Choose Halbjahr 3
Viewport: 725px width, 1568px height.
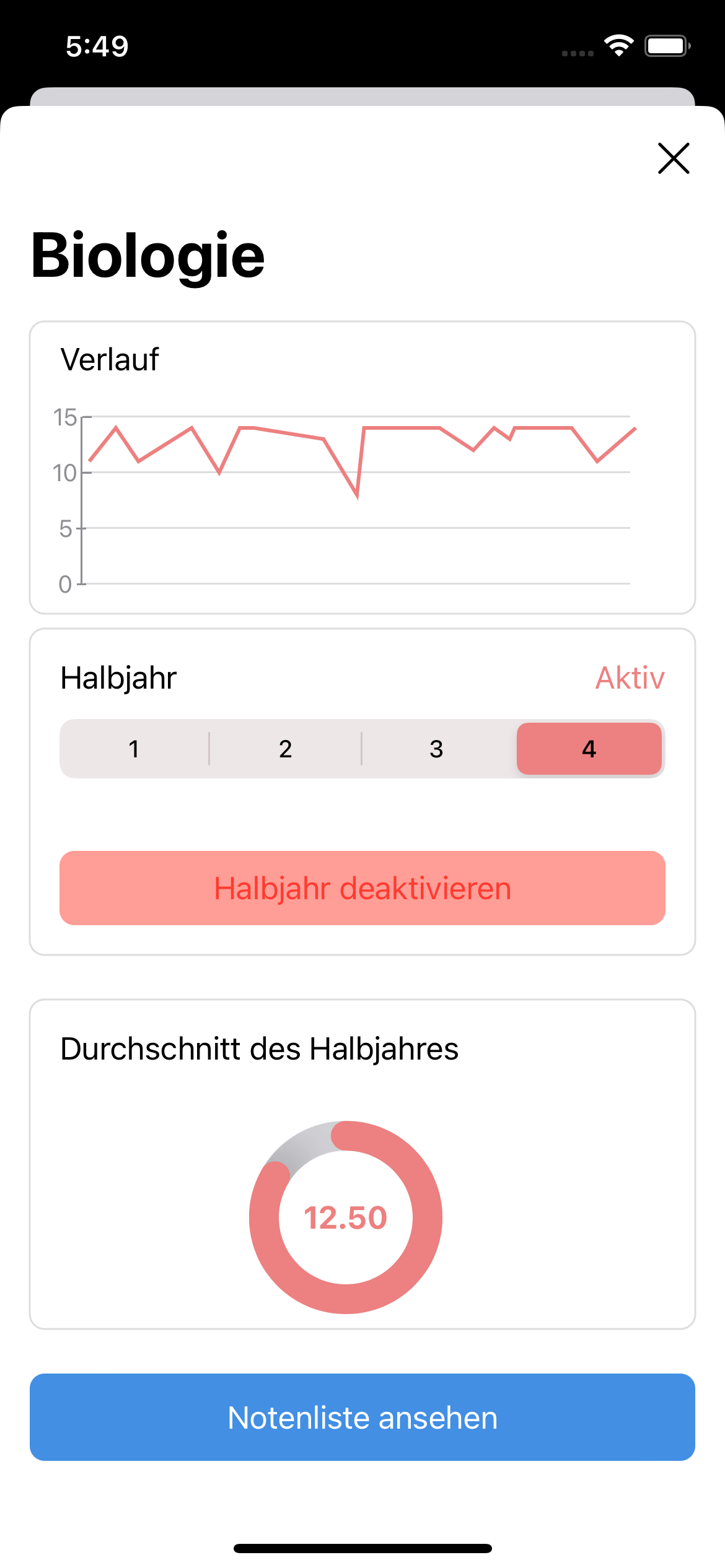436,749
